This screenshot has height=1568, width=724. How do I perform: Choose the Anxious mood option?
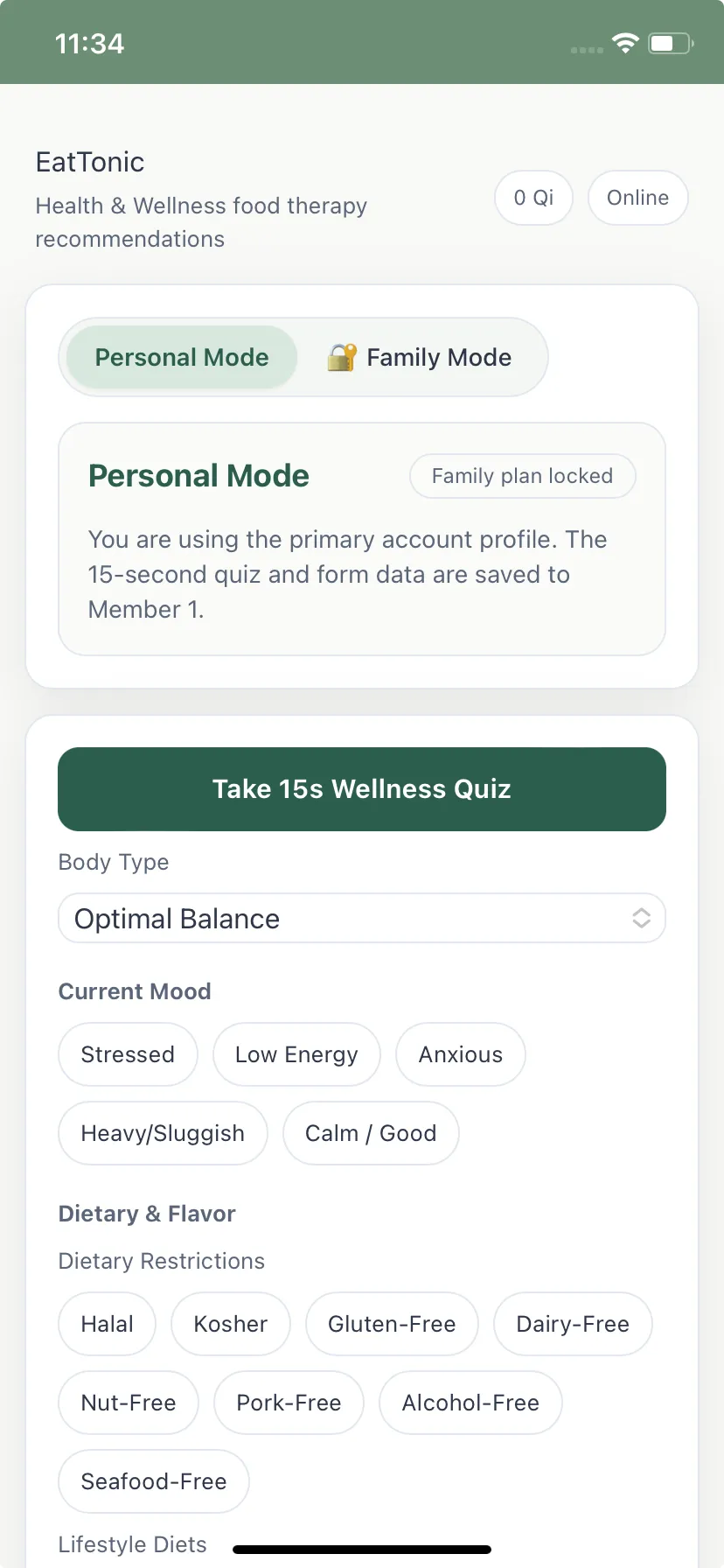pyautogui.click(x=460, y=1053)
